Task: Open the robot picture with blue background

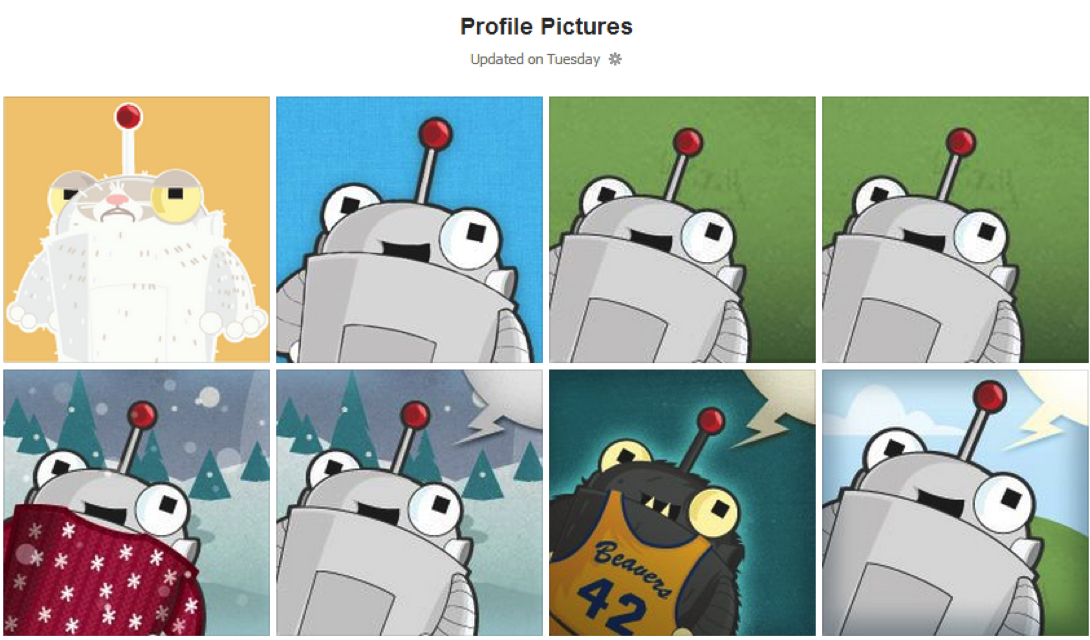Action: [409, 229]
